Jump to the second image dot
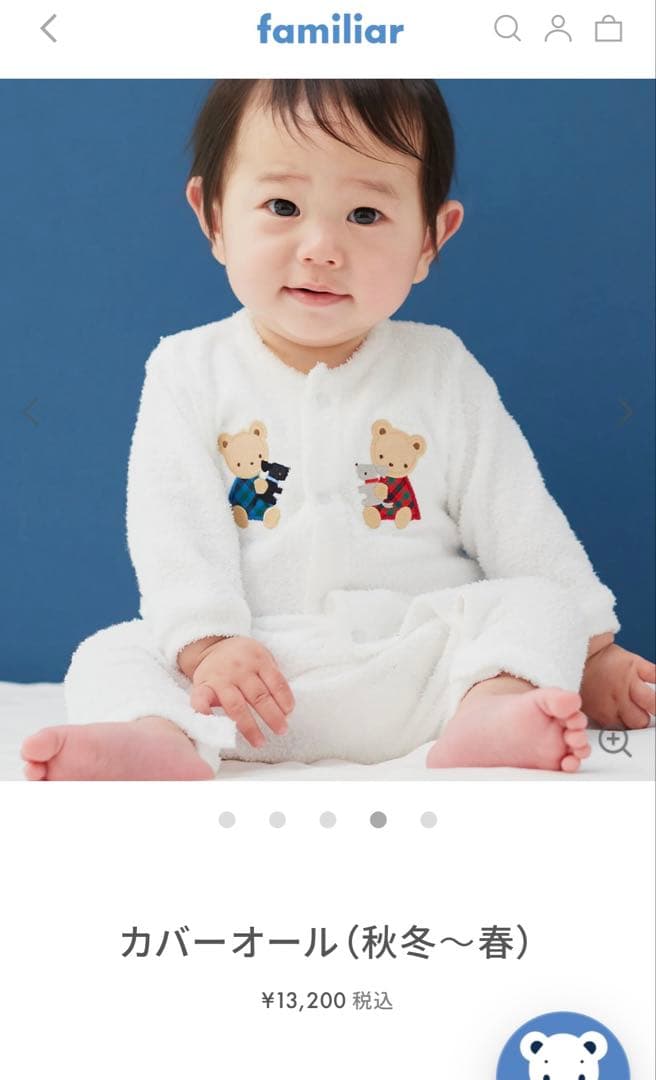This screenshot has width=656, height=1080. pos(277,820)
